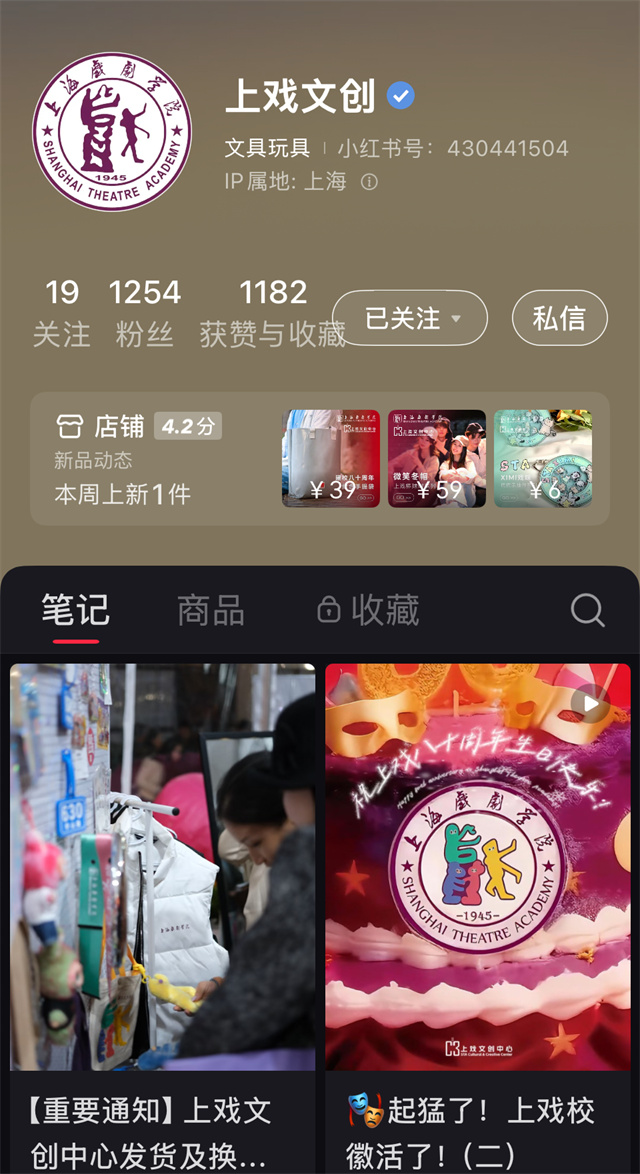
Task: Open the search icon beside 收藏 tab
Action: [x=587, y=610]
